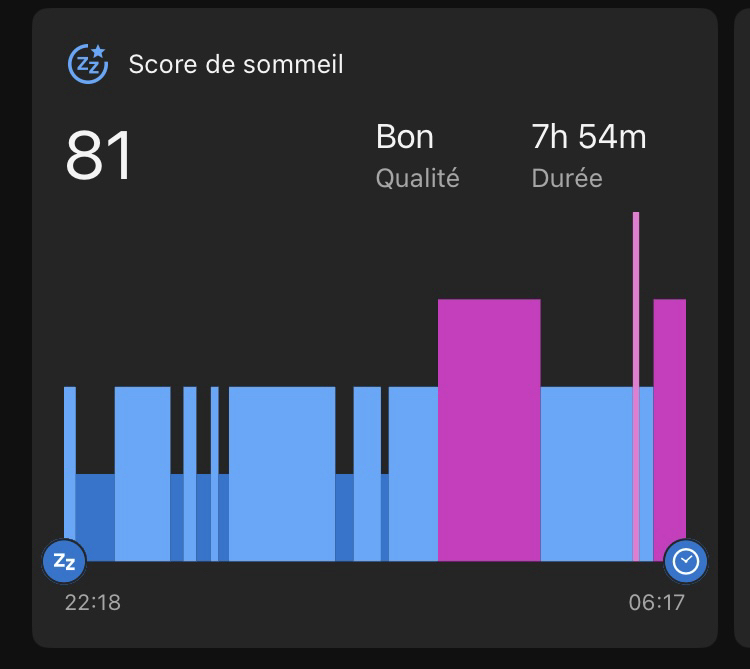Open the Score de sommeil card

click(x=236, y=65)
